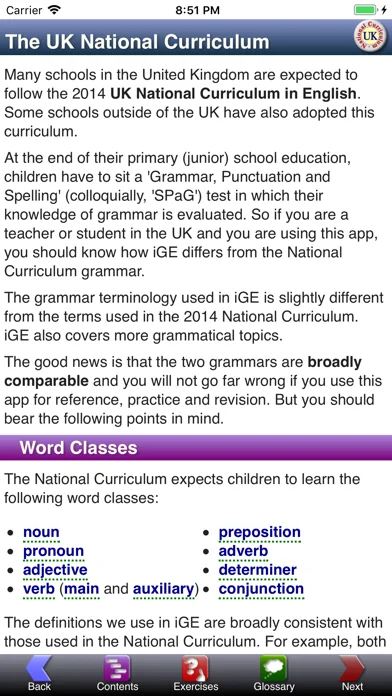Screen dimensions: 392x696
Task: Follow the auxiliary link
Action: (163, 589)
